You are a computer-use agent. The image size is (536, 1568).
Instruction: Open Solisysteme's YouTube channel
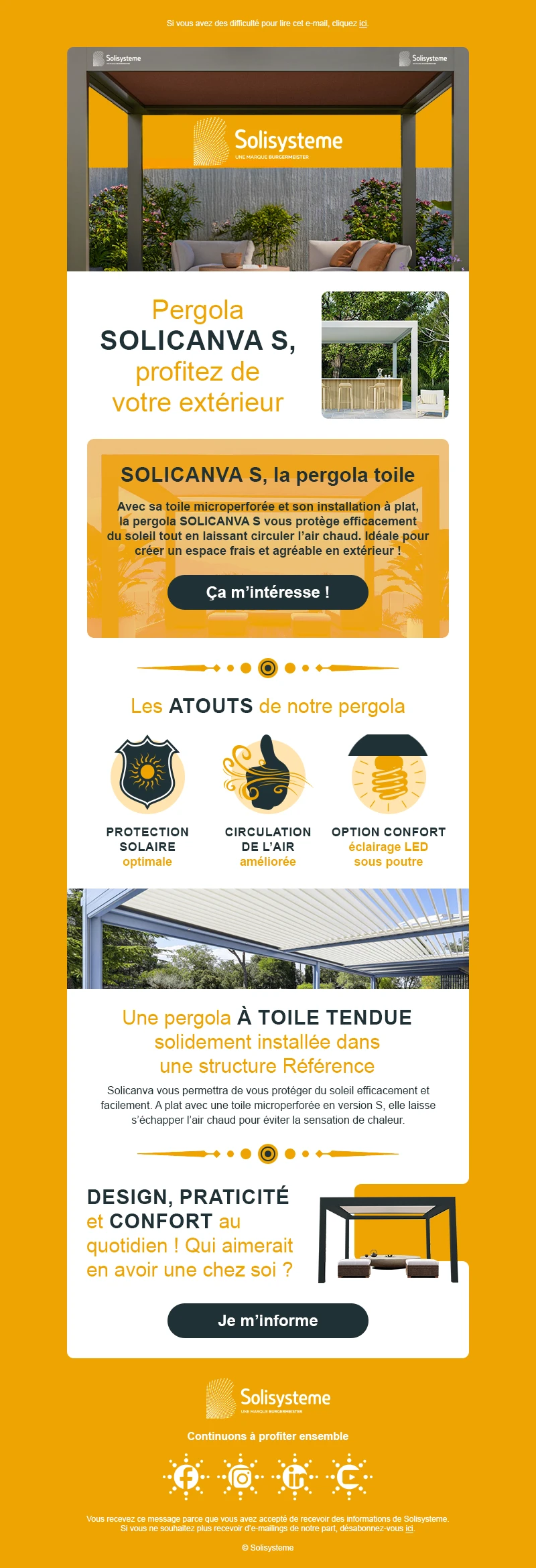349,1476
